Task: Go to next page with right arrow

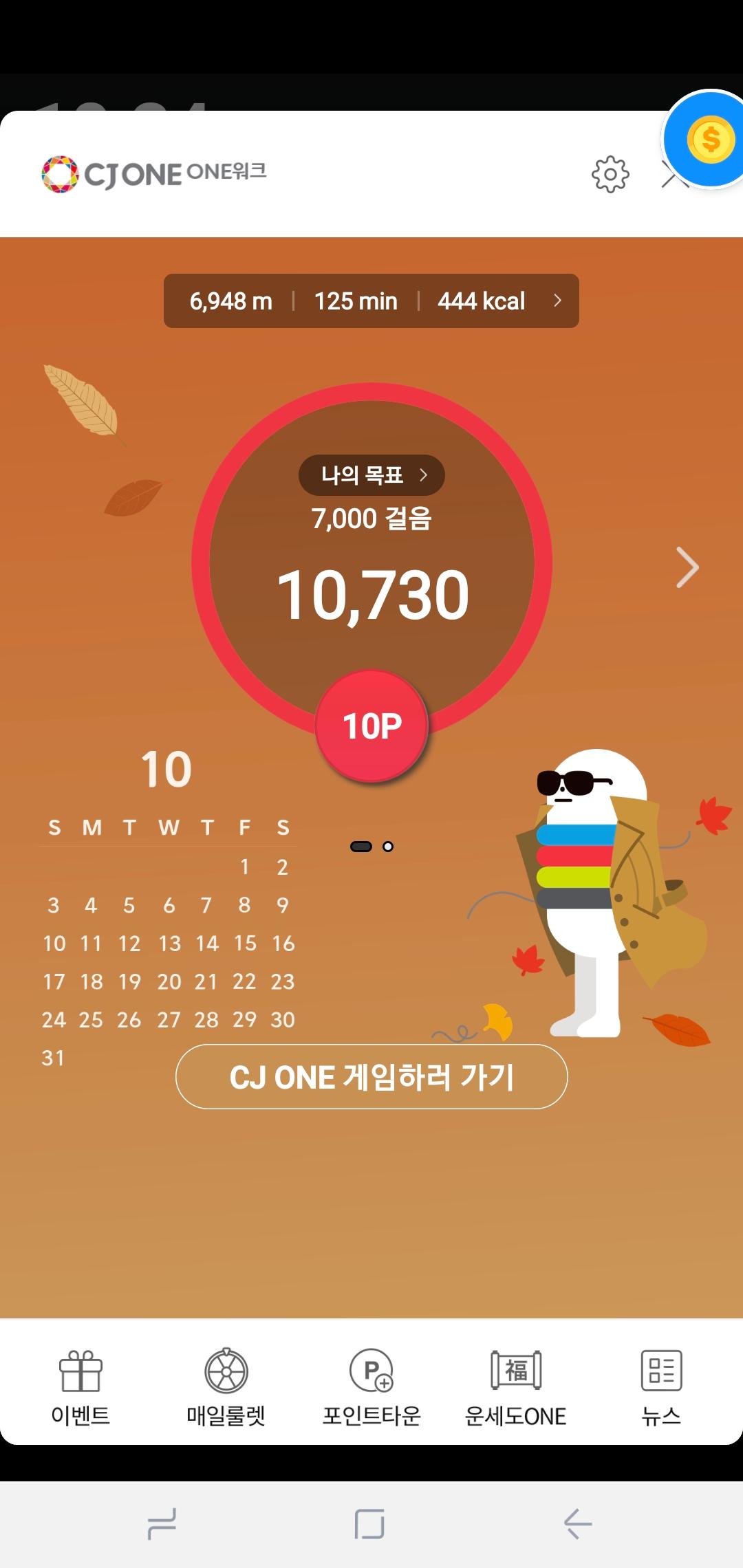Action: point(687,567)
